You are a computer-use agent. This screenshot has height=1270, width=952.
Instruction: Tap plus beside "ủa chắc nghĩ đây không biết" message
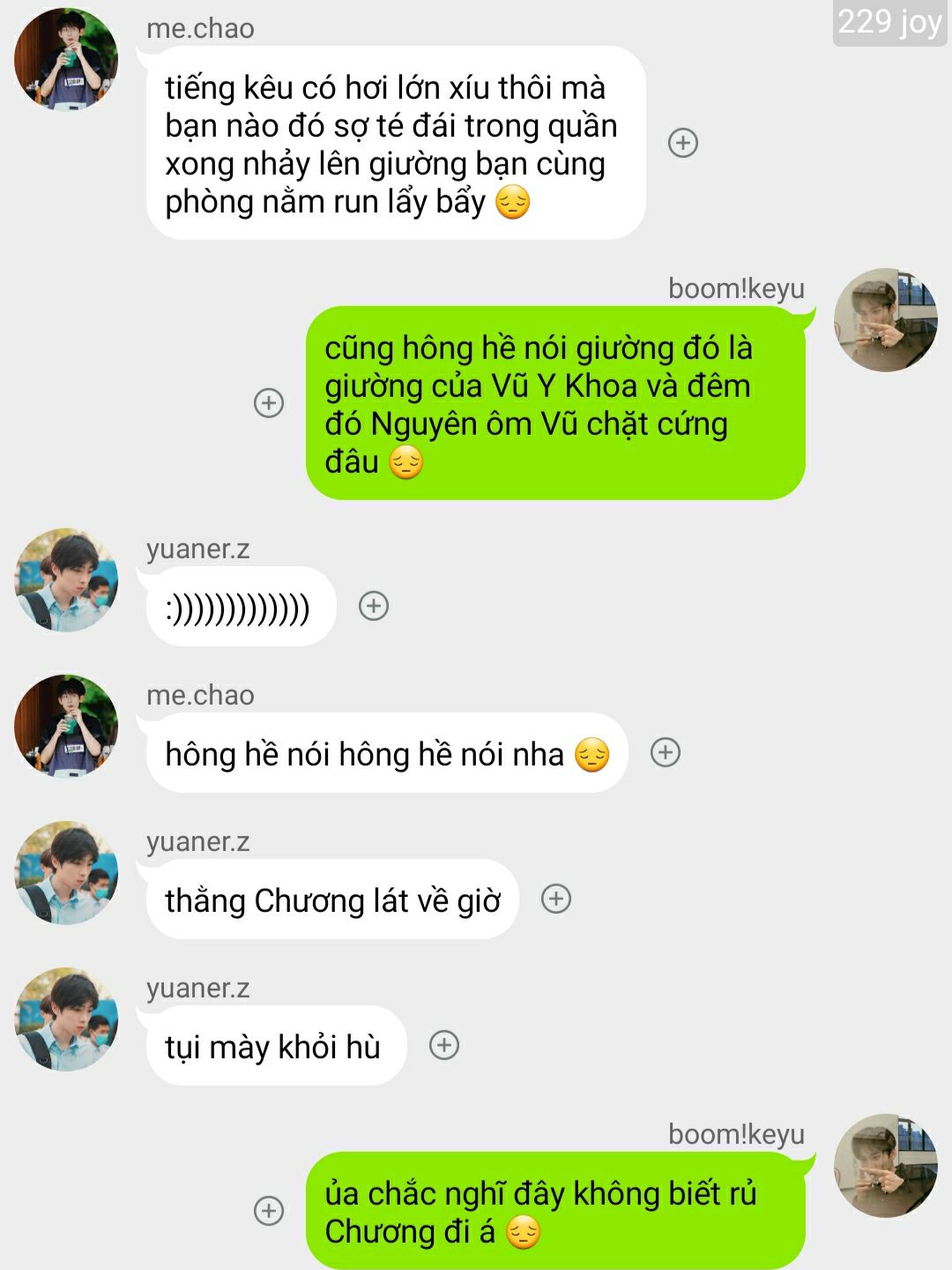click(x=269, y=1211)
